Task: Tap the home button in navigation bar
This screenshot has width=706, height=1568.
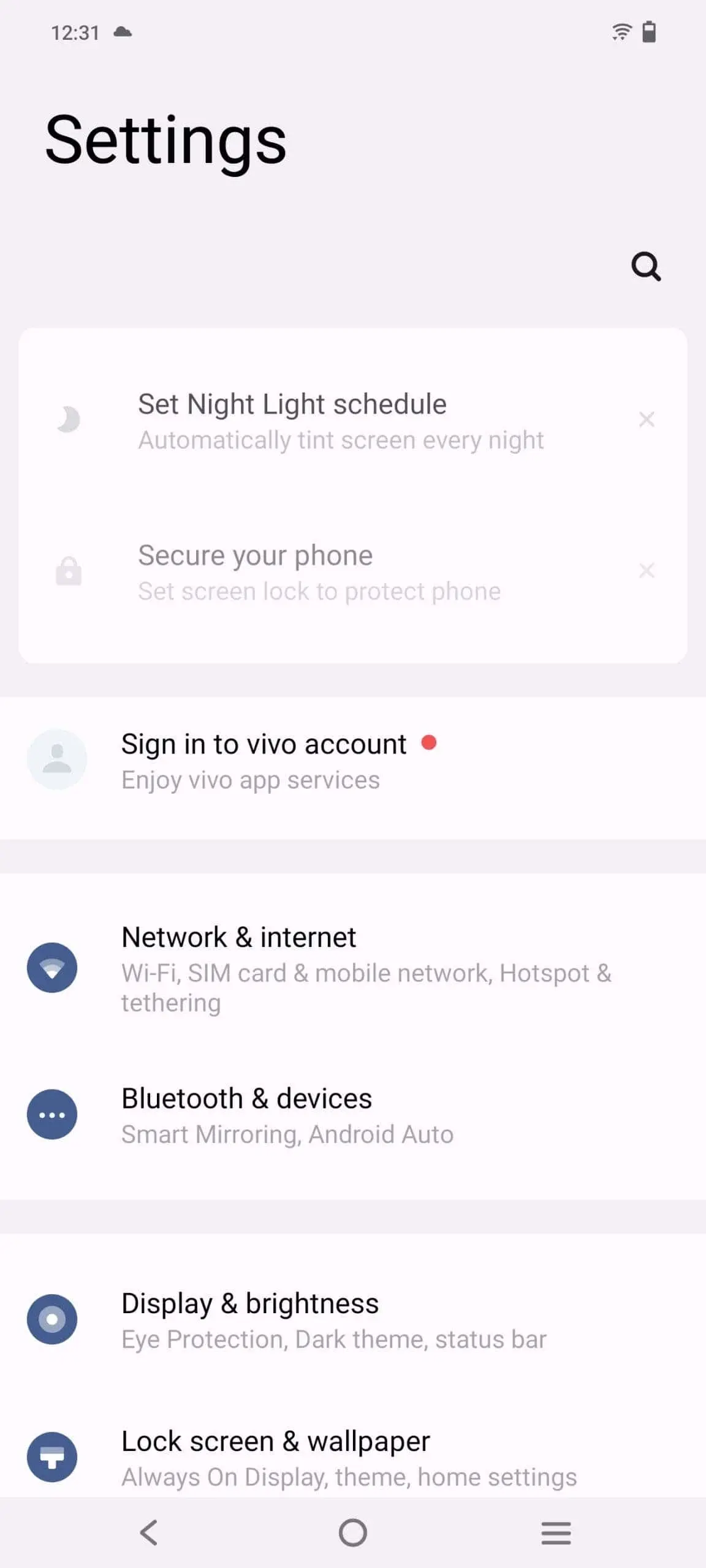Action: (x=353, y=1533)
